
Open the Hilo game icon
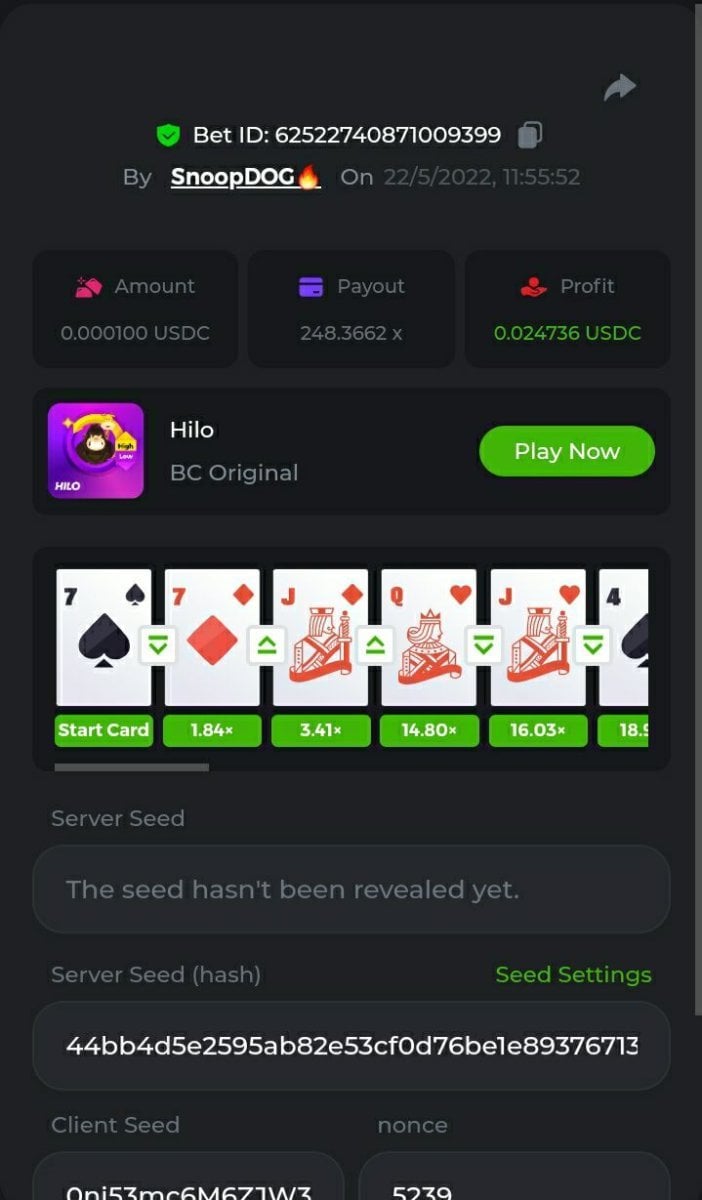tap(96, 451)
